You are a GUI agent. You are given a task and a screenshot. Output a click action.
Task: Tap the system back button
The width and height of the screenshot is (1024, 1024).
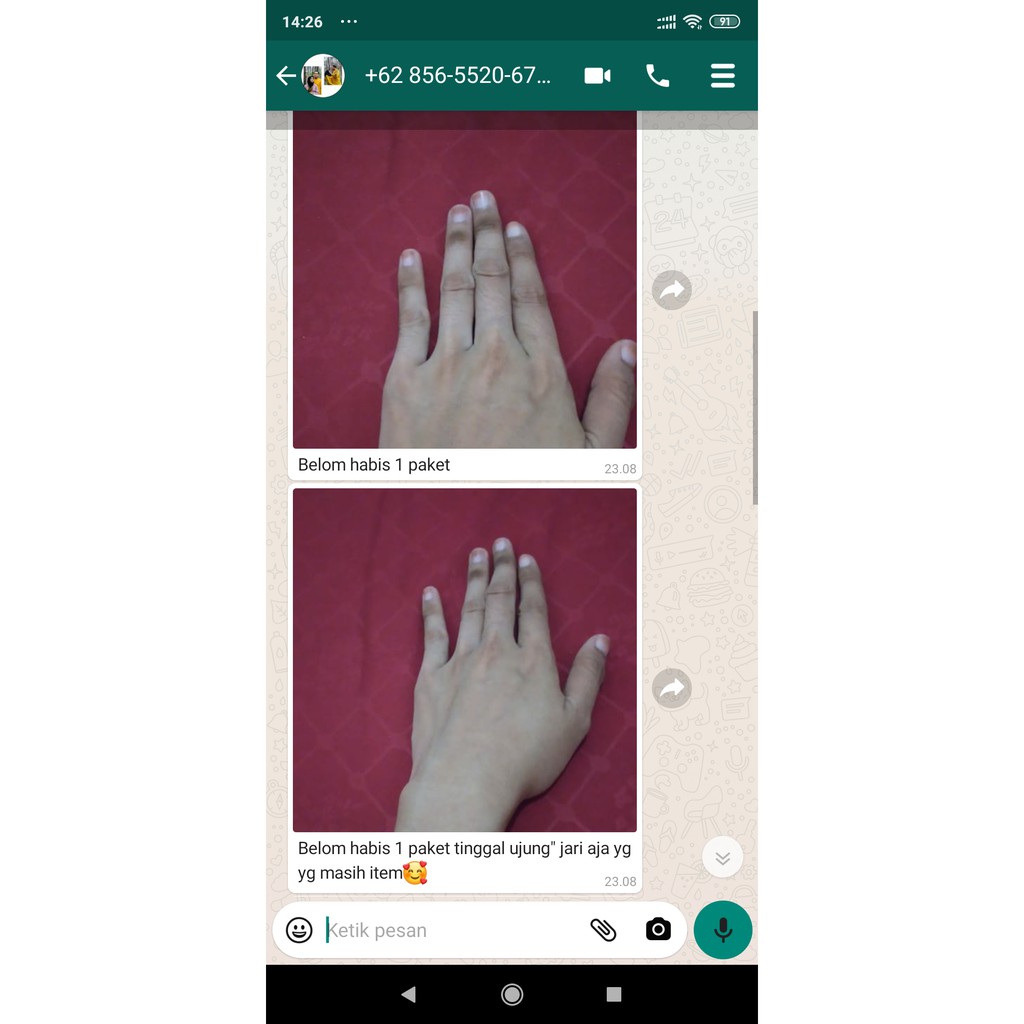coord(408,994)
